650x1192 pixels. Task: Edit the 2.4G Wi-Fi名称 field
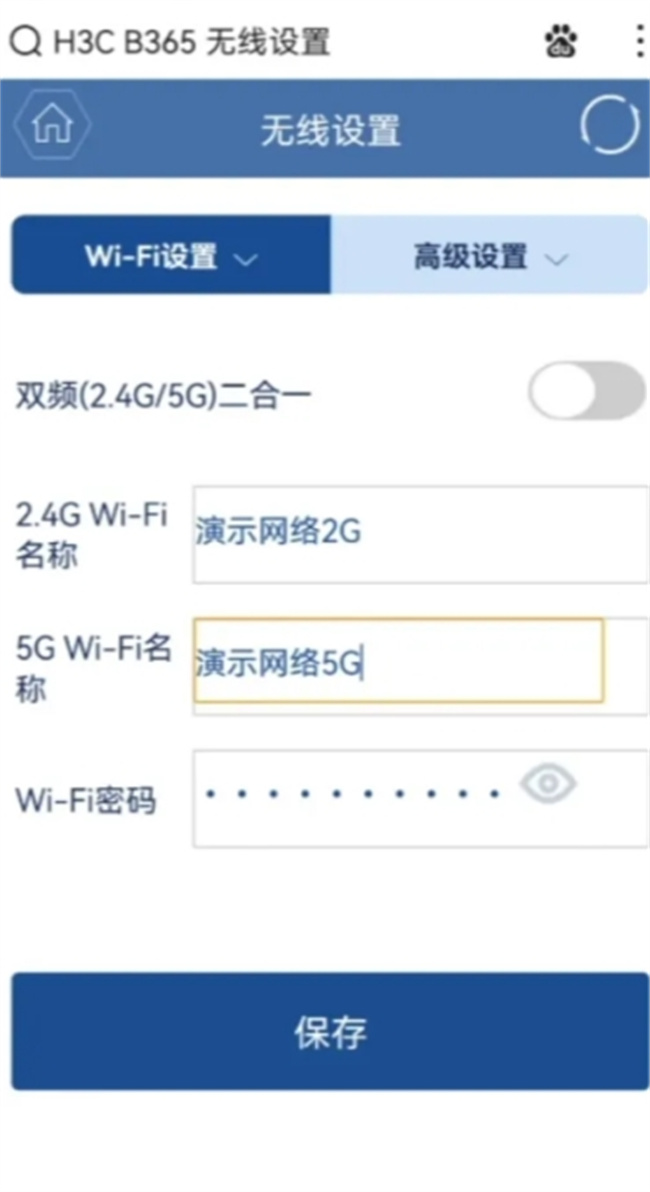[420, 534]
